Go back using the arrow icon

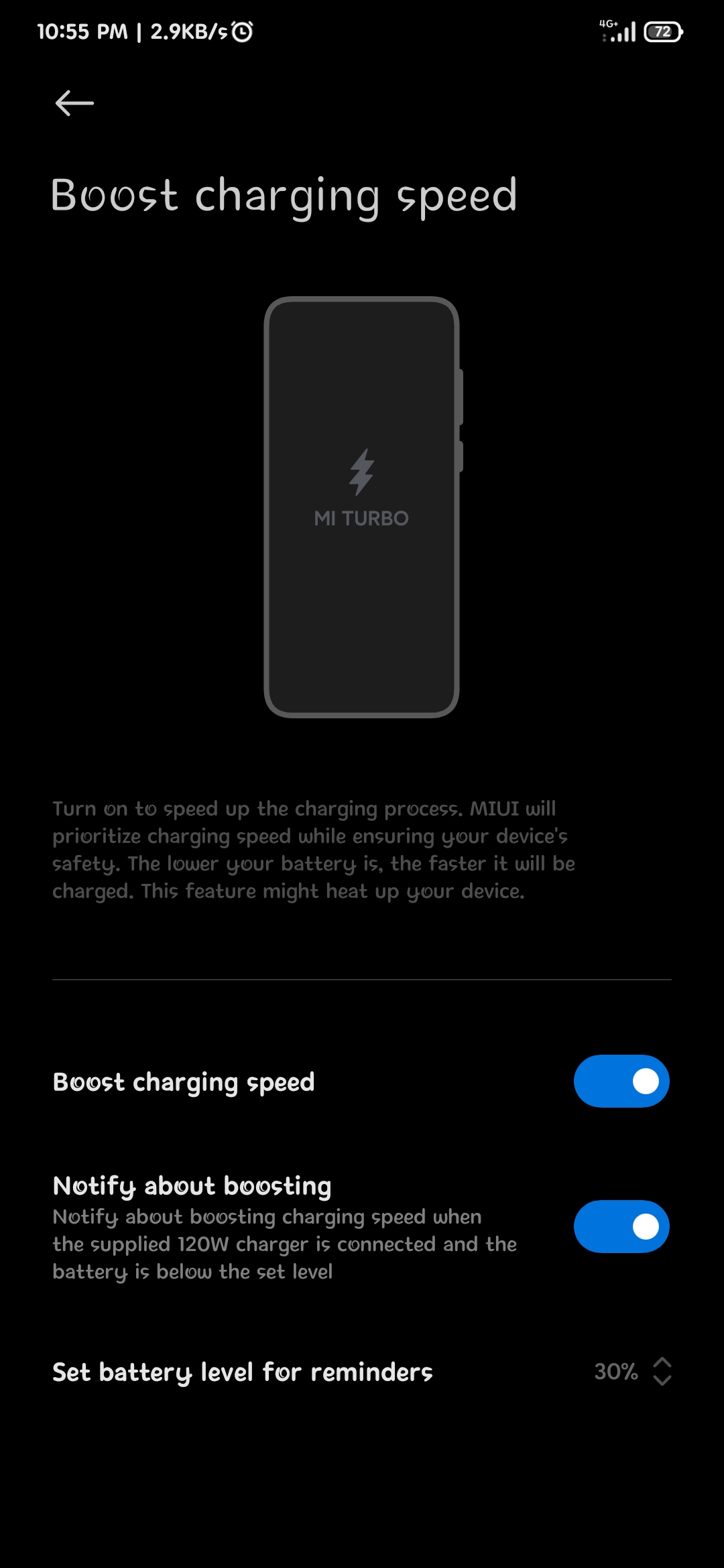[74, 103]
